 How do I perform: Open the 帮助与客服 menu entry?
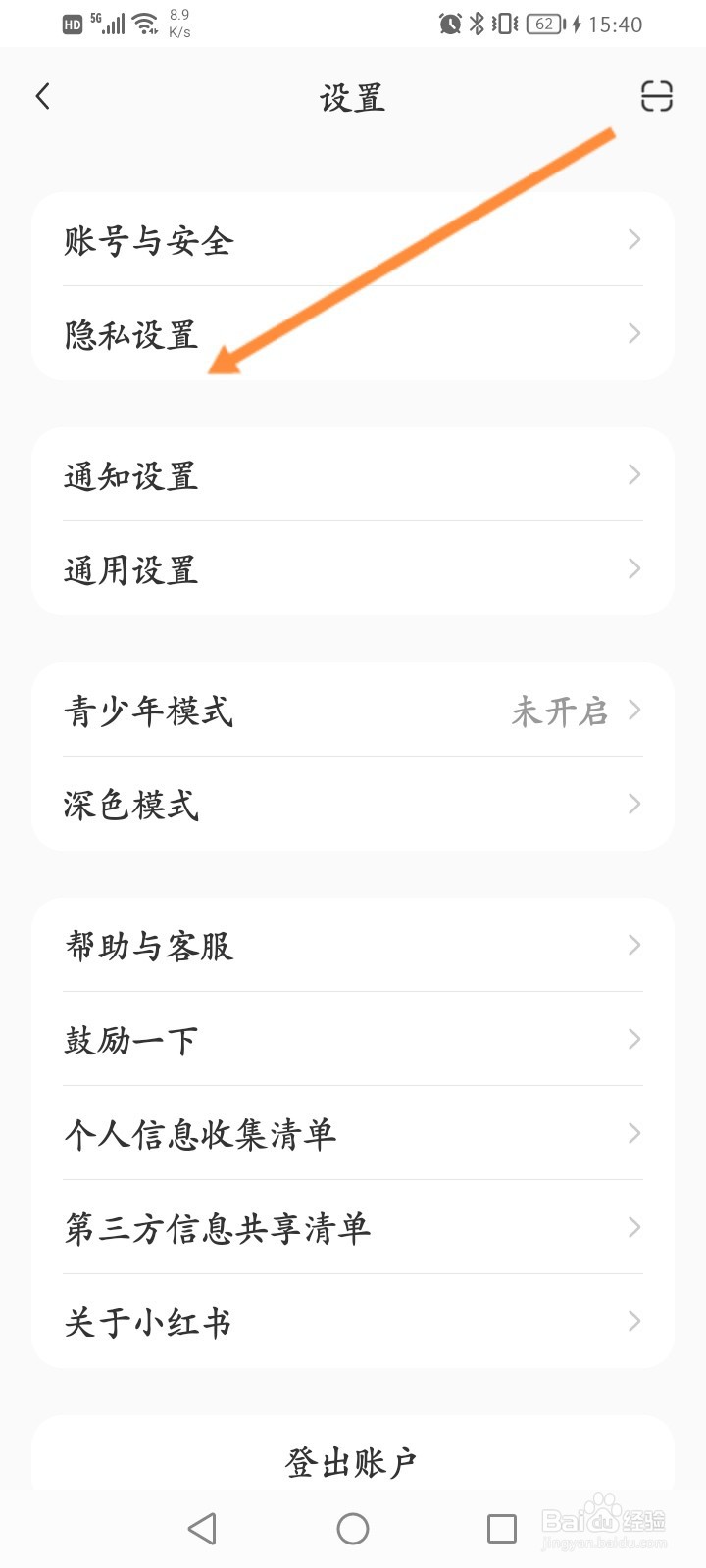tap(353, 945)
